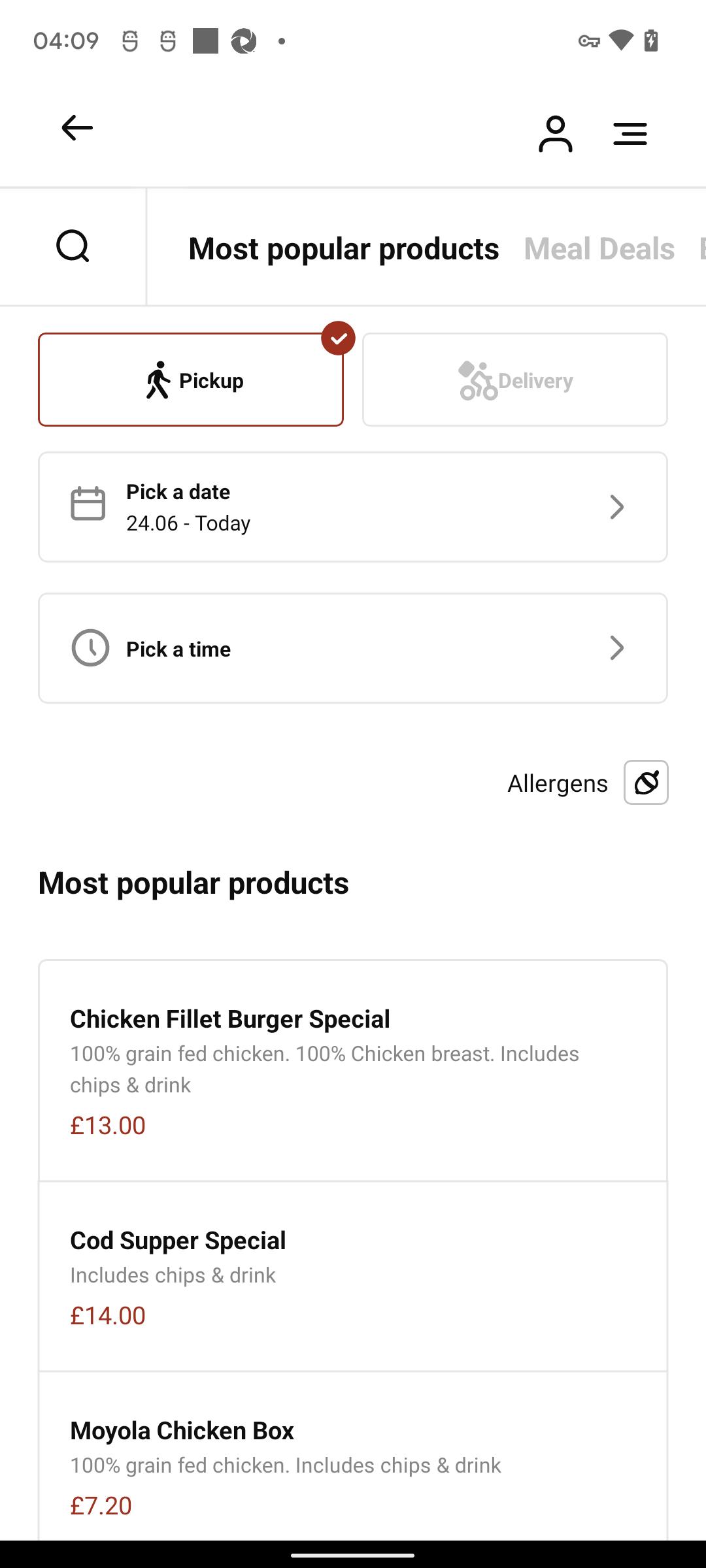Image resolution: width=706 pixels, height=1568 pixels.
Task: Open the Pick a time selector
Action: tap(353, 648)
